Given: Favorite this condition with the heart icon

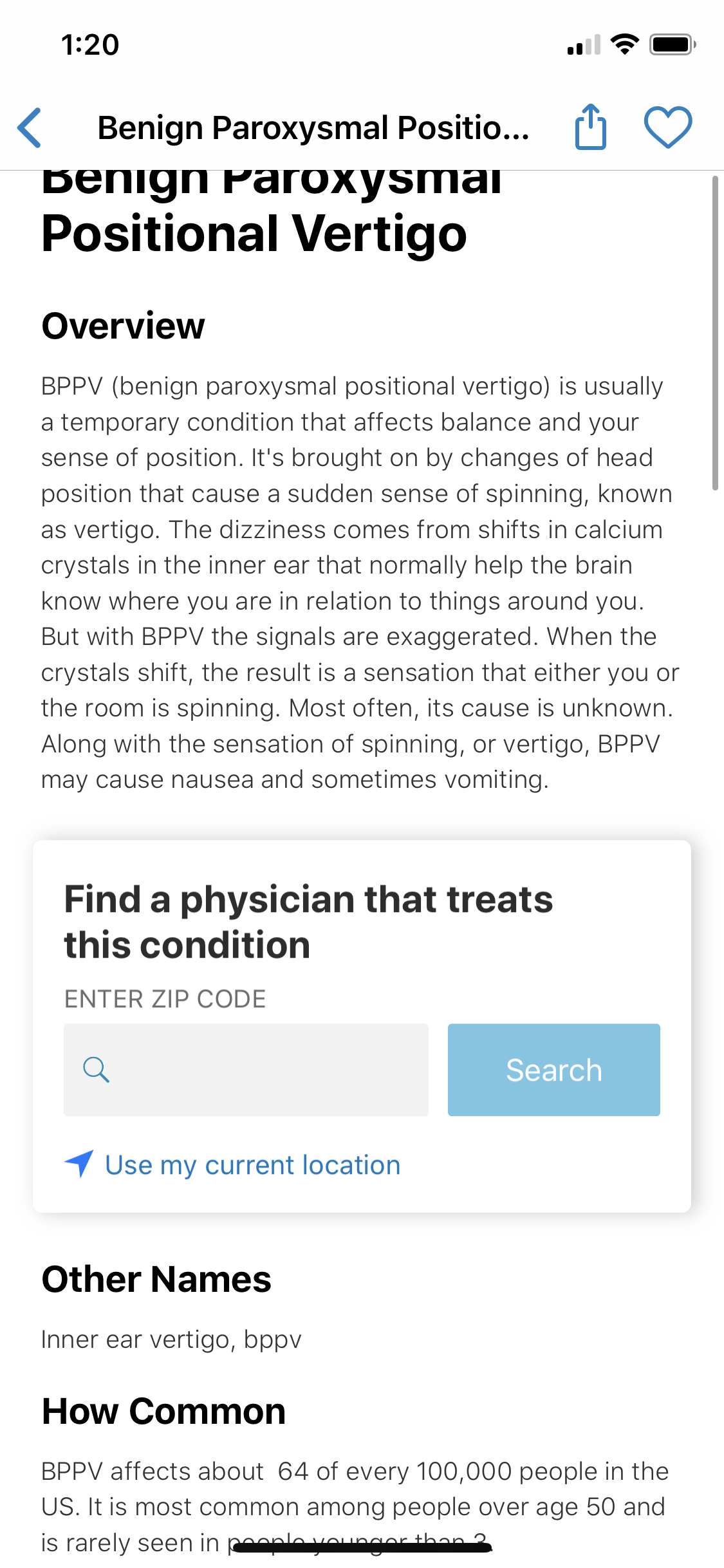Looking at the screenshot, I should click(x=668, y=127).
